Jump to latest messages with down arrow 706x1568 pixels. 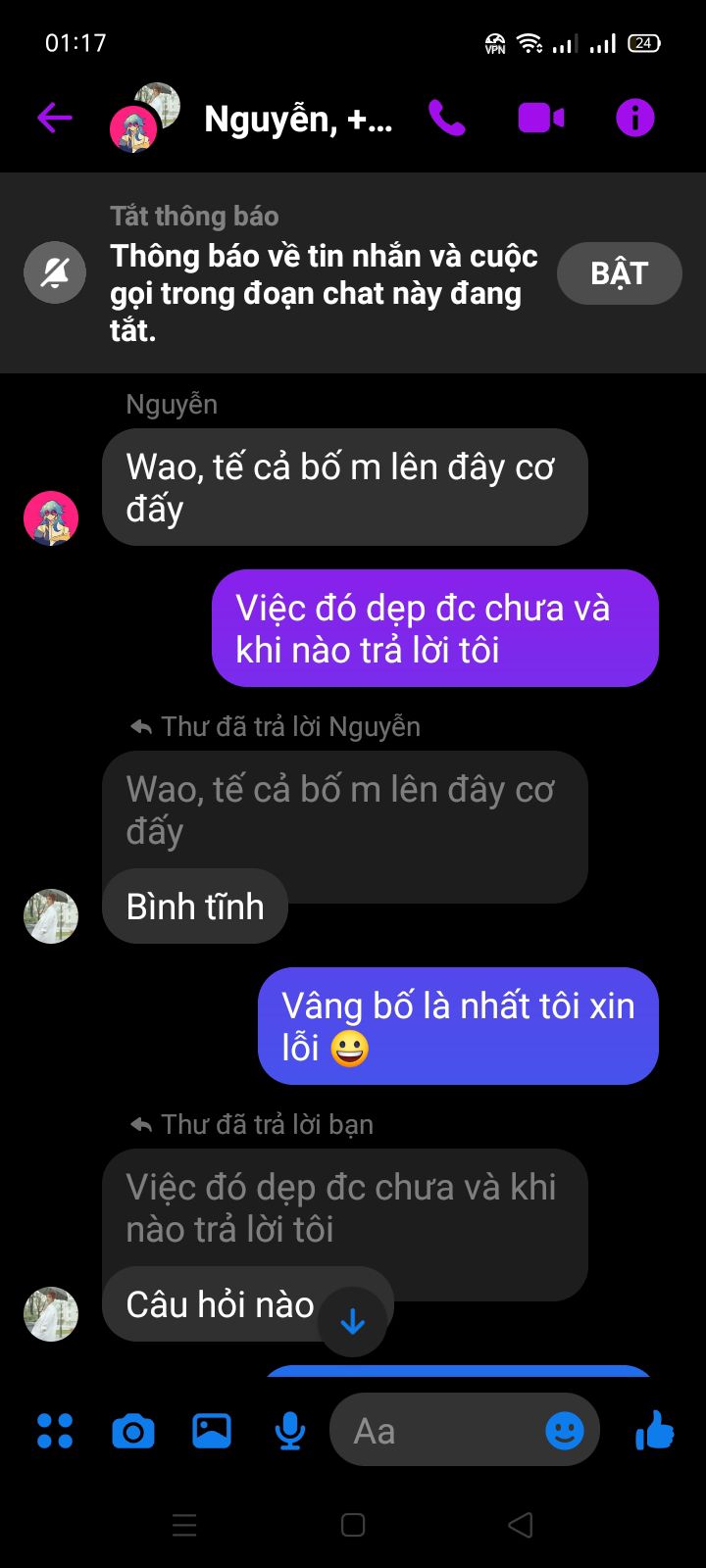click(353, 1322)
